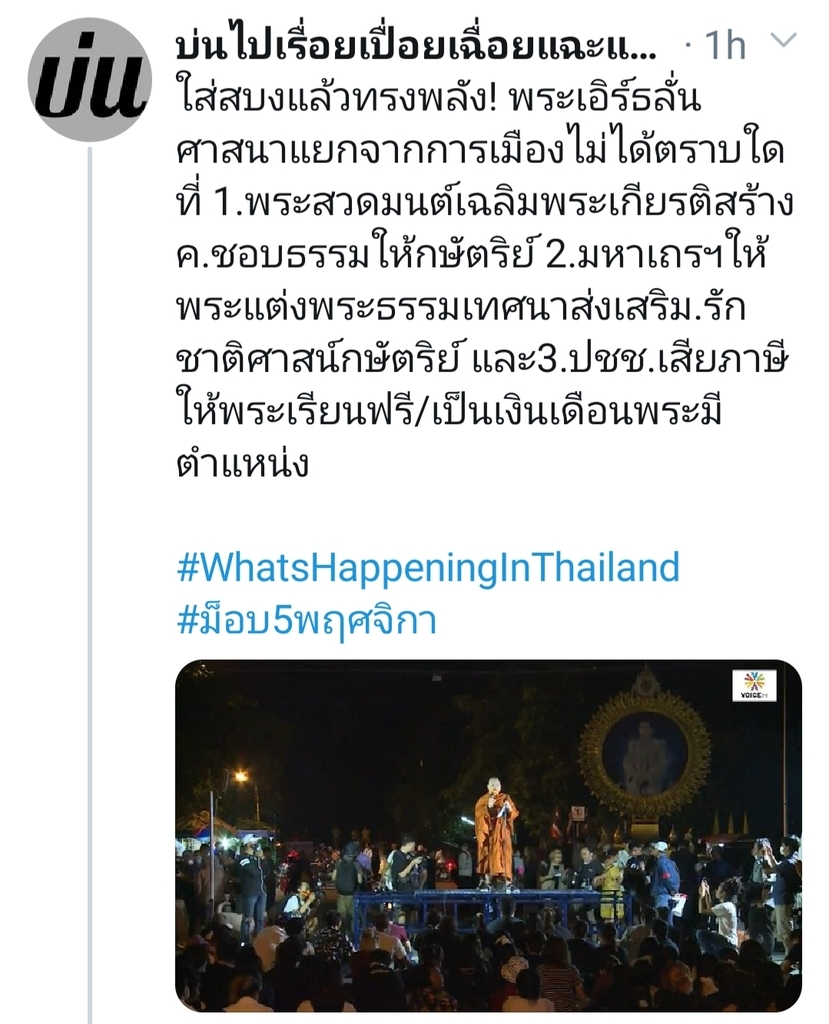View the attached monk rally photo
Image resolution: width=829 pixels, height=1024 pixels.
[x=488, y=835]
